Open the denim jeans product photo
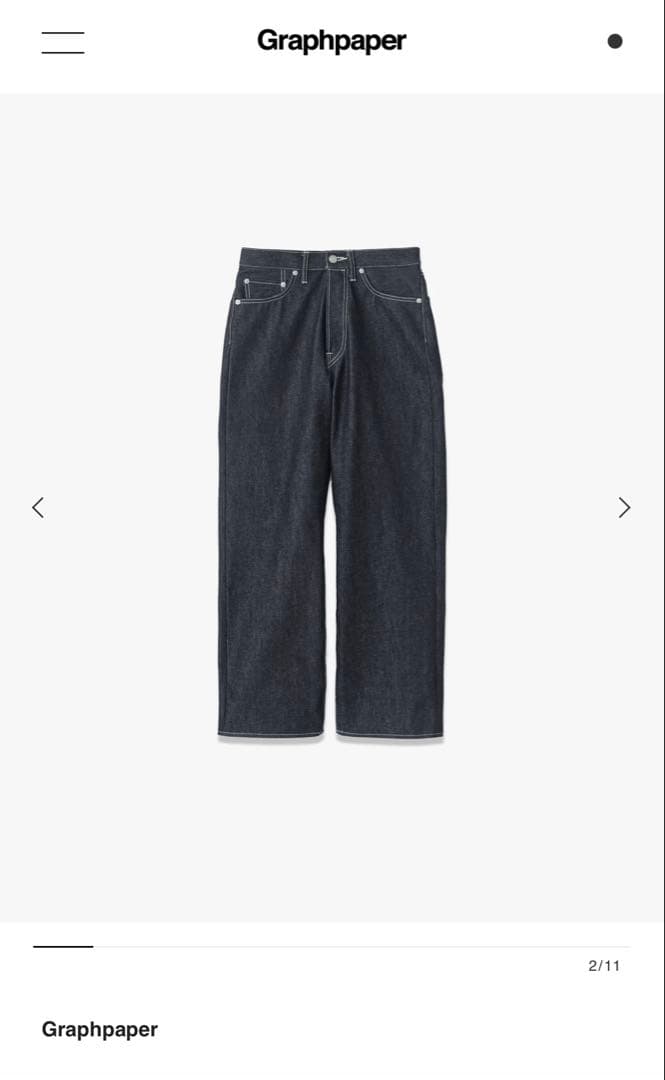 [331, 495]
